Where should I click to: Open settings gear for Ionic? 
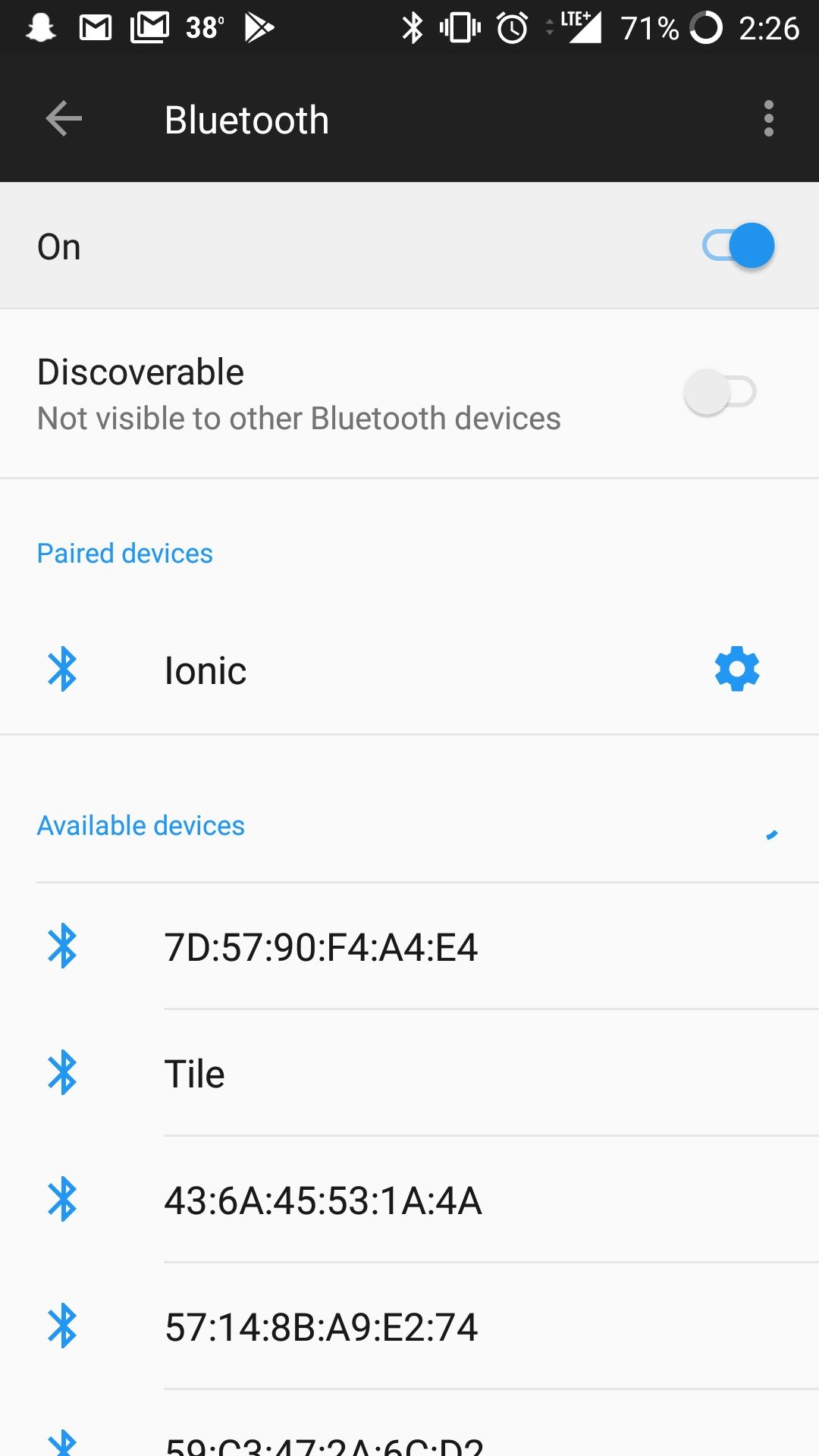pyautogui.click(x=736, y=669)
